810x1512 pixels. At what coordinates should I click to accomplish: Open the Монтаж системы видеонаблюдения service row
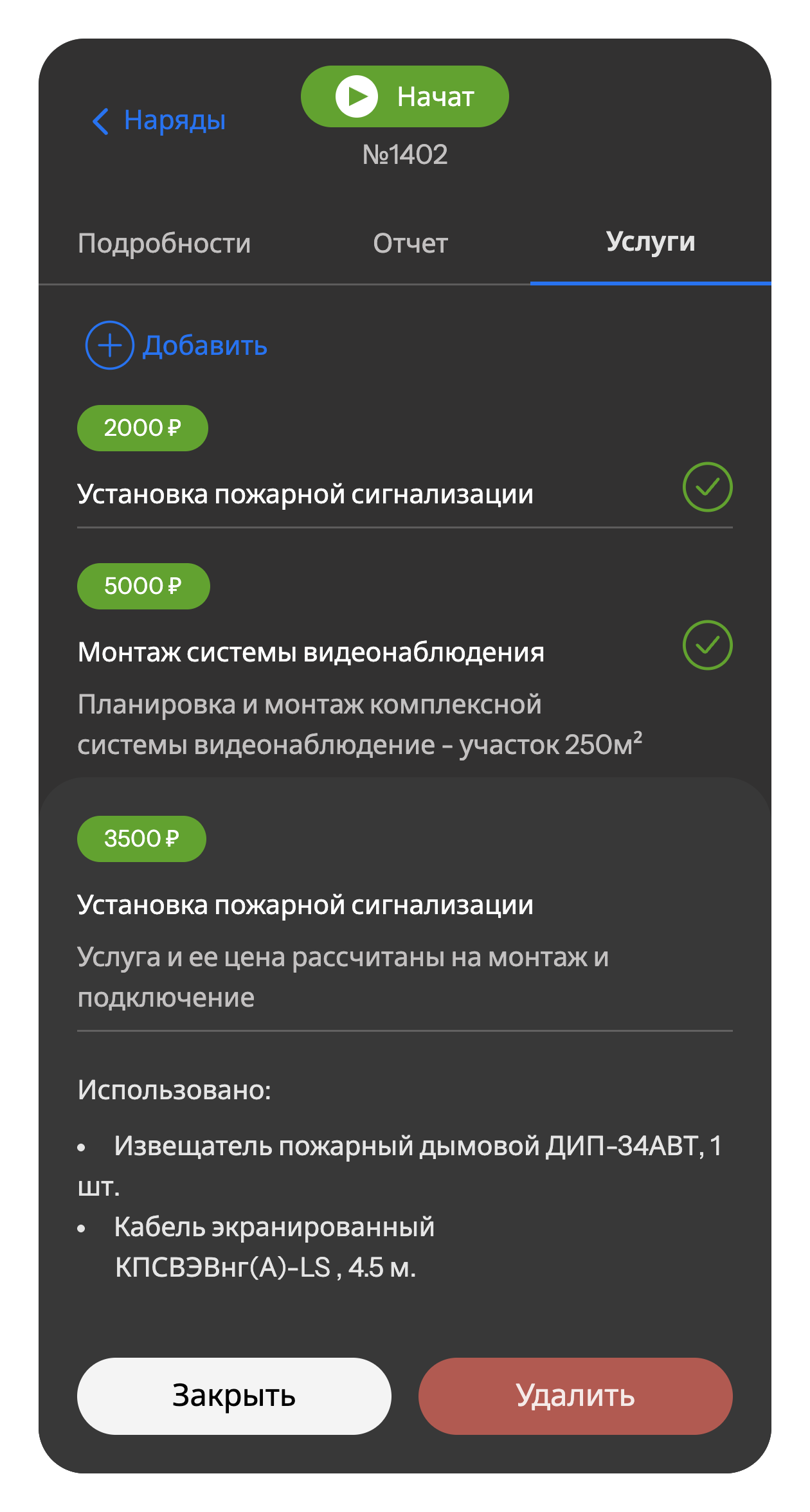click(x=311, y=652)
